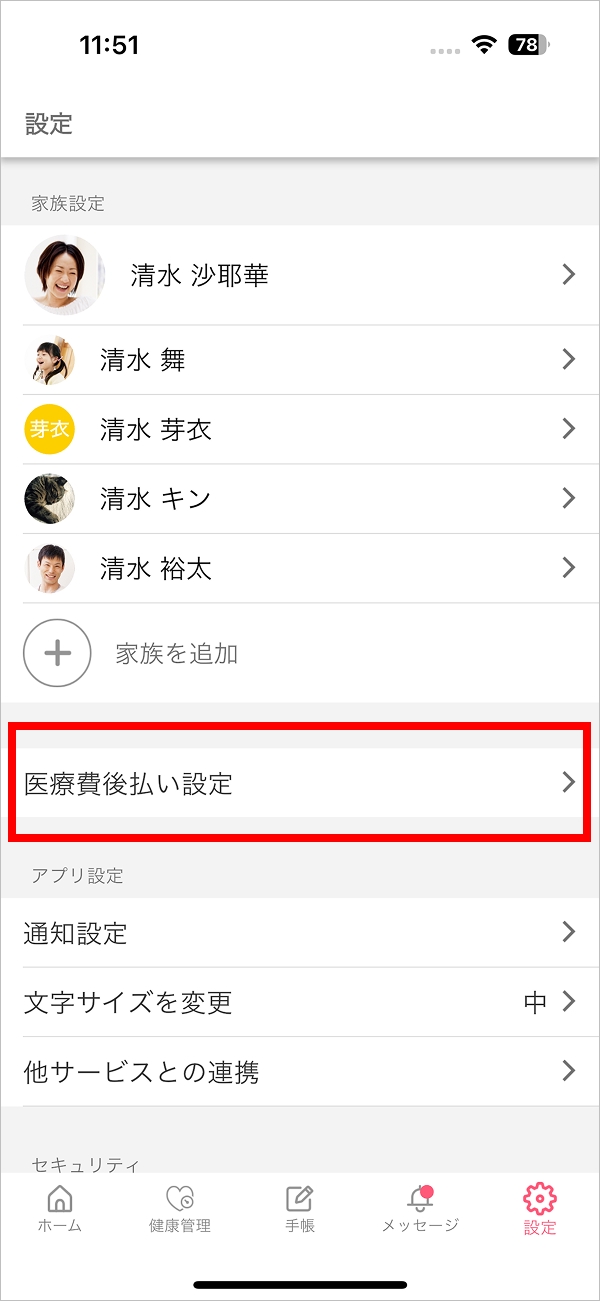Switch to the ホーム tab
Image resolution: width=600 pixels, height=1301 pixels.
click(x=60, y=1208)
